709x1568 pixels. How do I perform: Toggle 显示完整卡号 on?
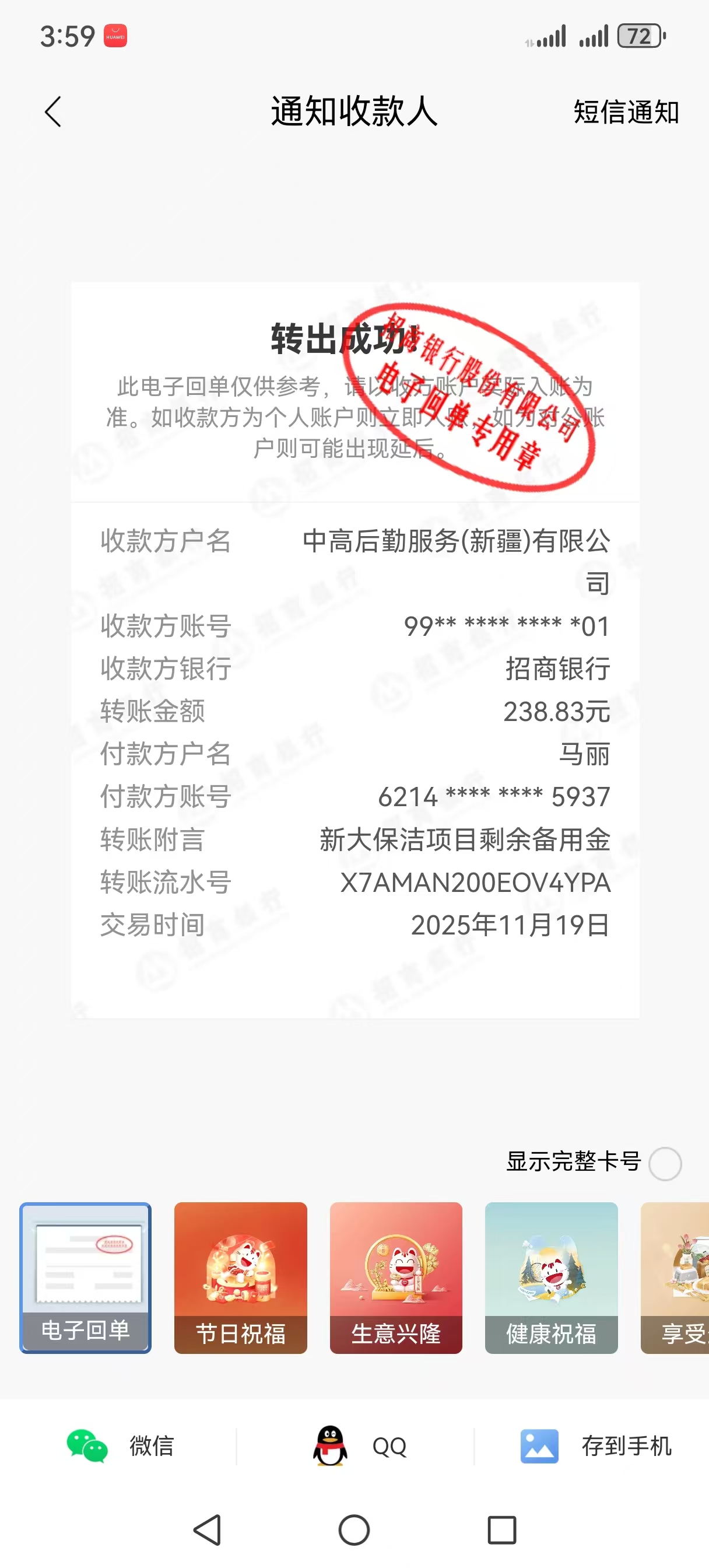665,1163
